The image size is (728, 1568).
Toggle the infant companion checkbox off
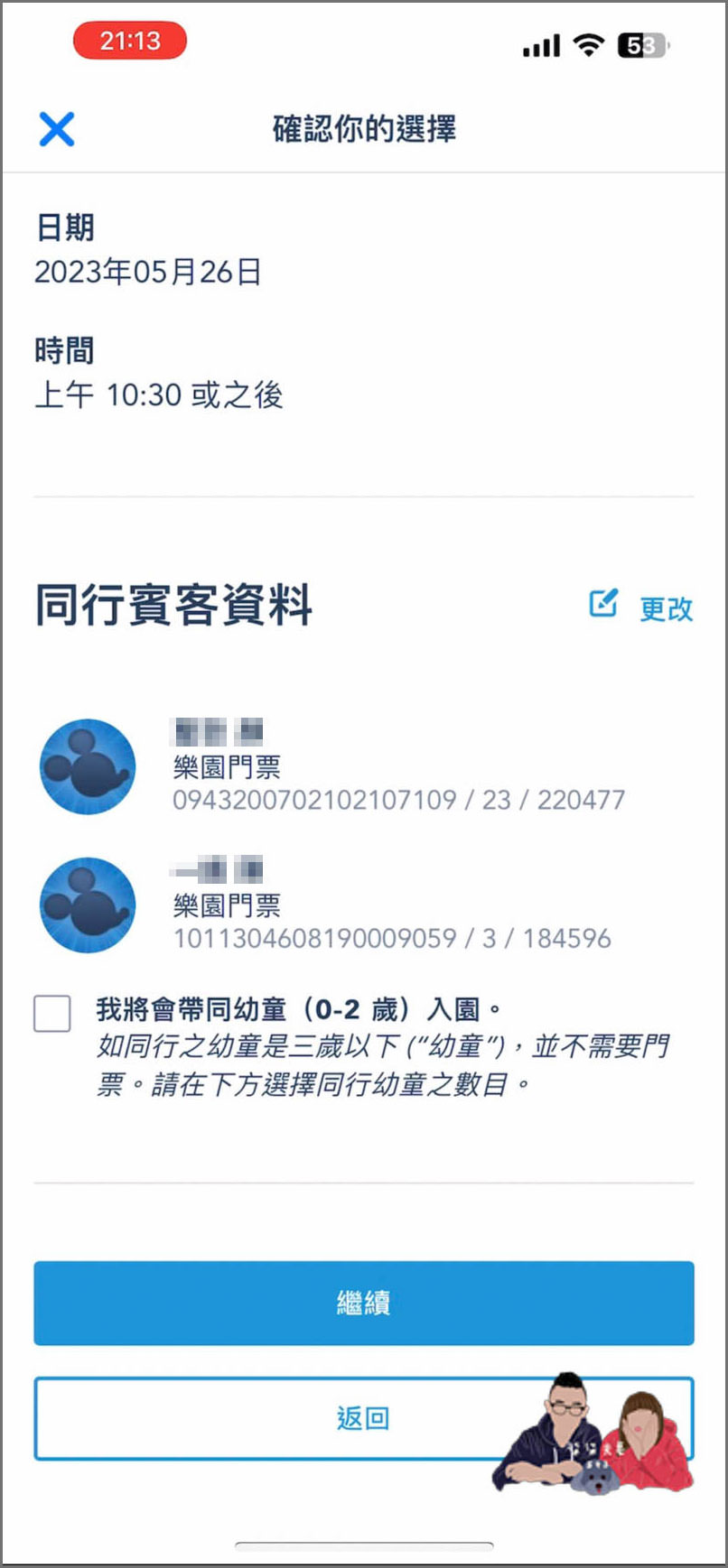pyautogui.click(x=51, y=1015)
